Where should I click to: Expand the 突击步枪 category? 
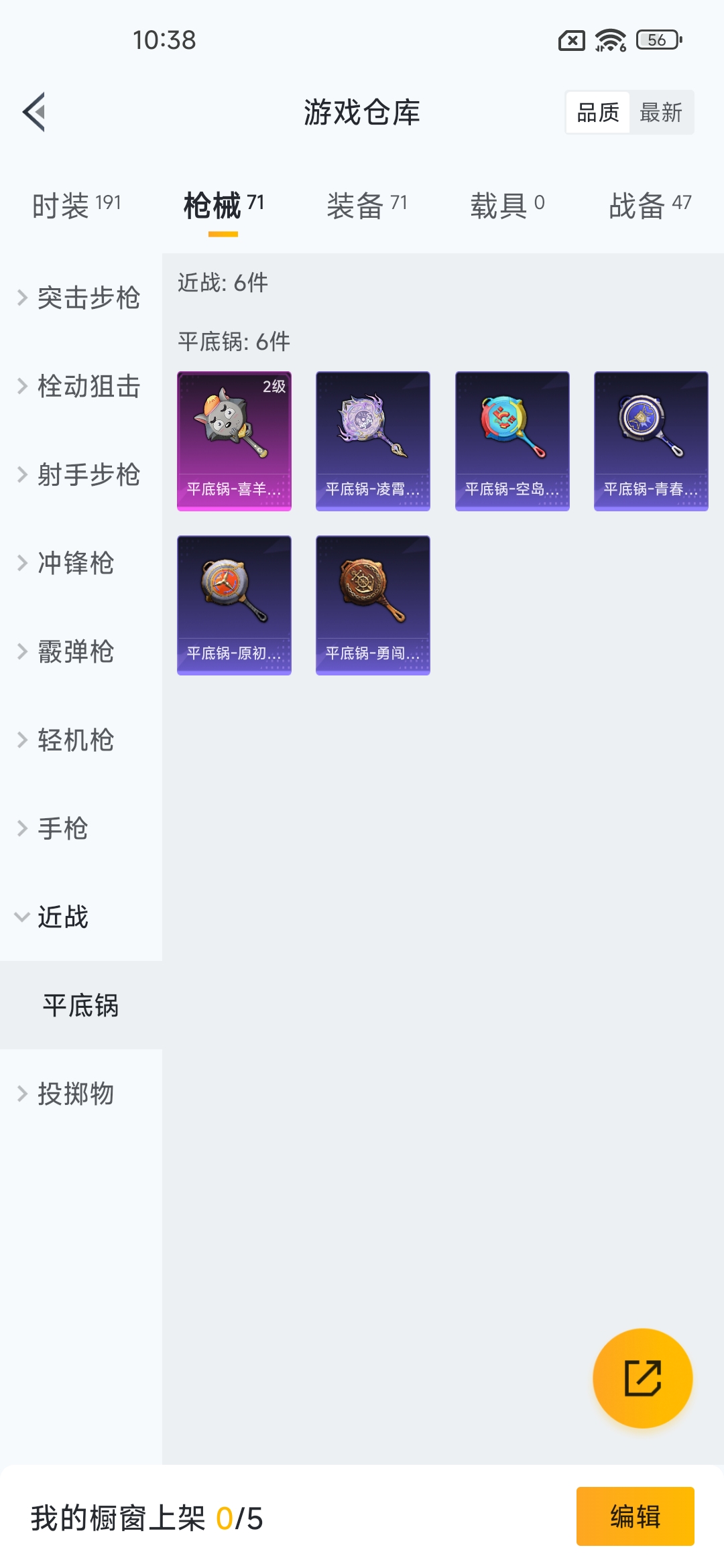[80, 298]
